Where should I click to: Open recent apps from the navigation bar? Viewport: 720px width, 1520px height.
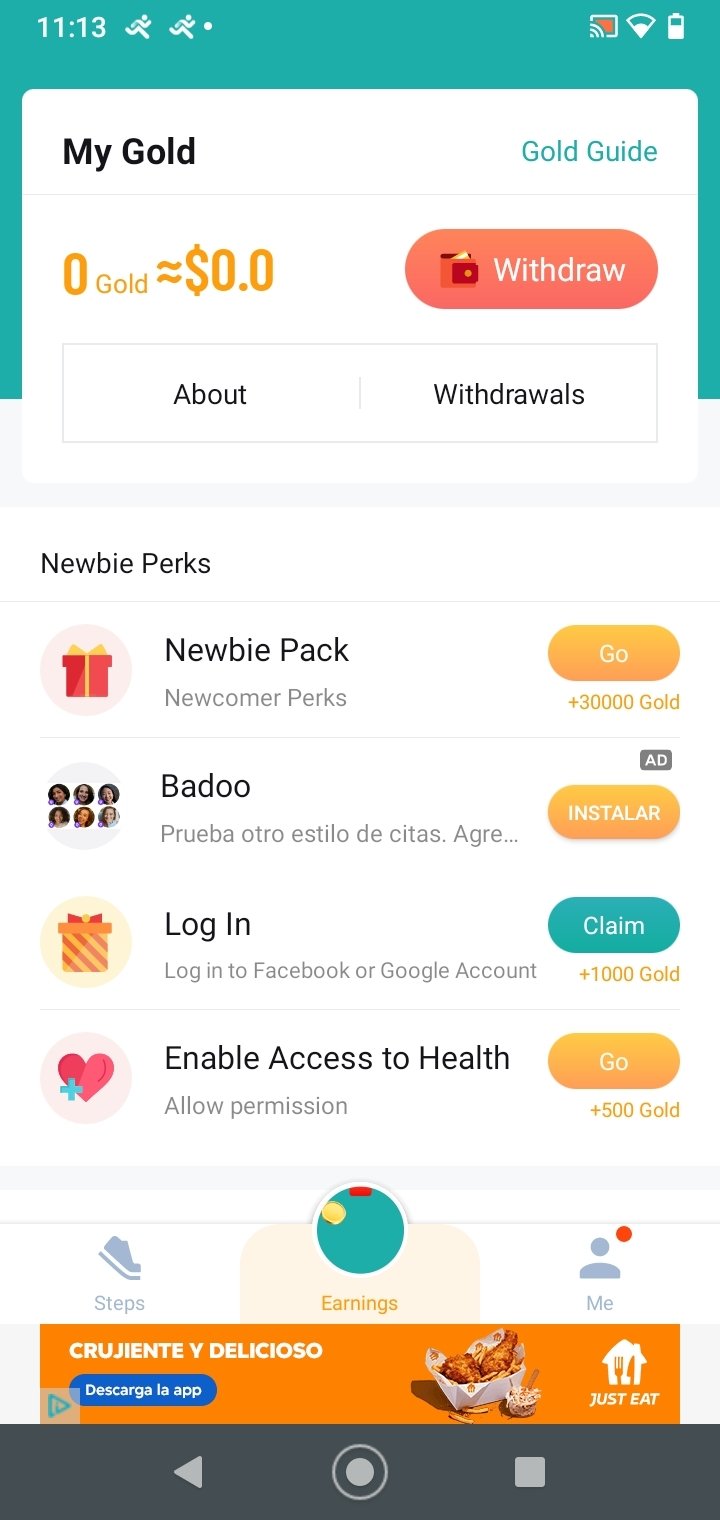[x=530, y=1471]
